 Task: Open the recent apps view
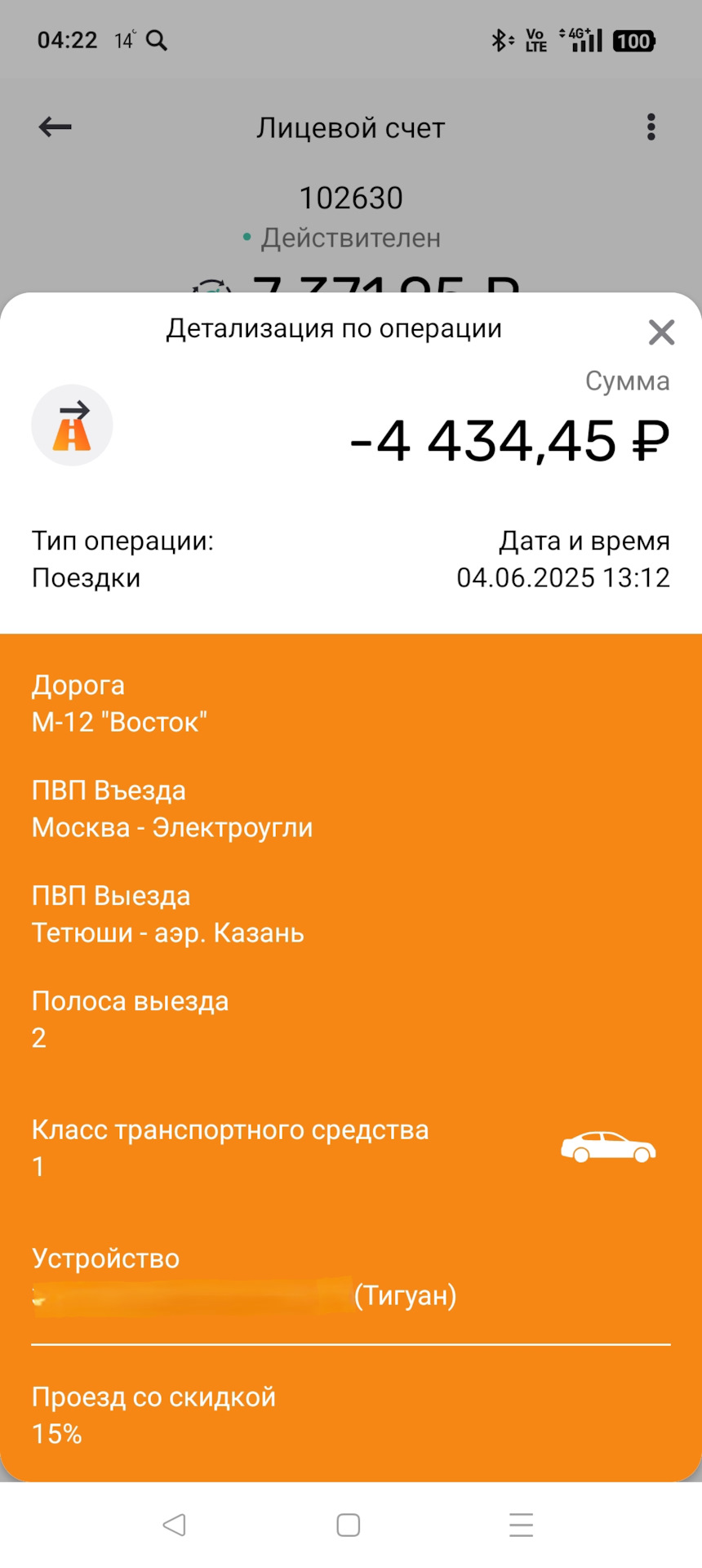521,1525
